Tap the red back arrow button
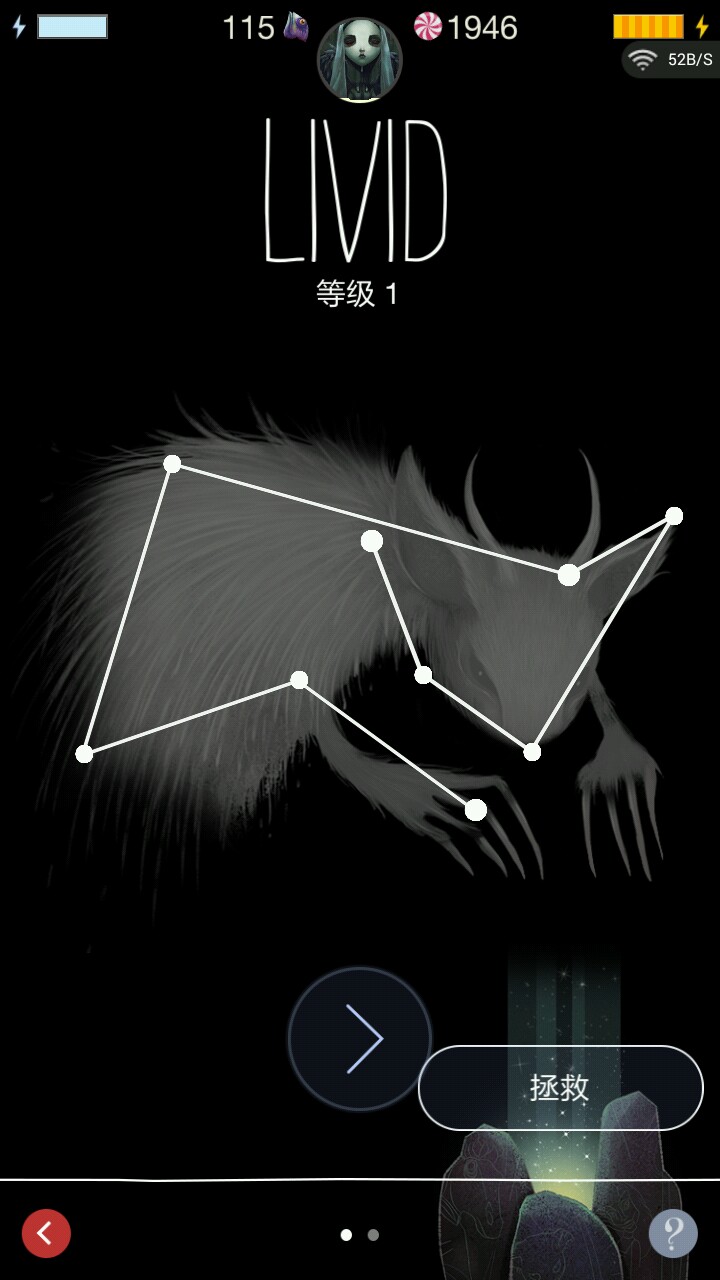The width and height of the screenshot is (720, 1280). [46, 1233]
